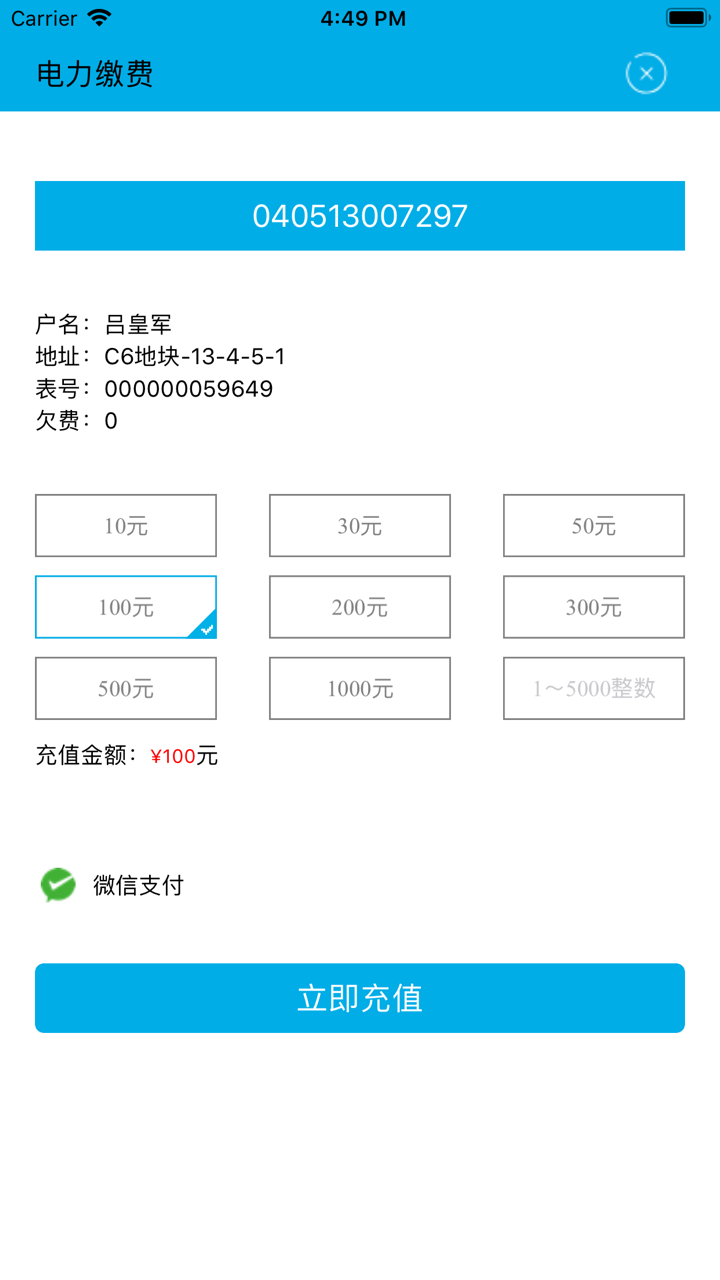Select the 50元 recharge amount
The width and height of the screenshot is (720, 1280).
pos(593,525)
